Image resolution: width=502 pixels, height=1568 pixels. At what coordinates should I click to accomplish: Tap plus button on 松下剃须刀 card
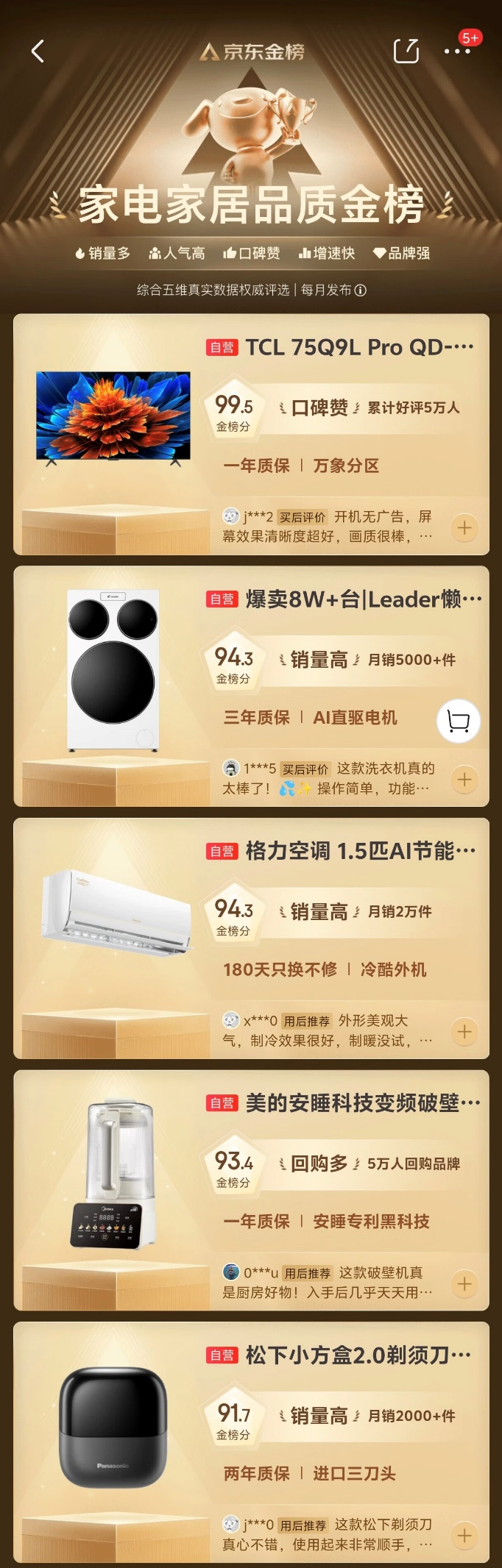[x=464, y=1536]
